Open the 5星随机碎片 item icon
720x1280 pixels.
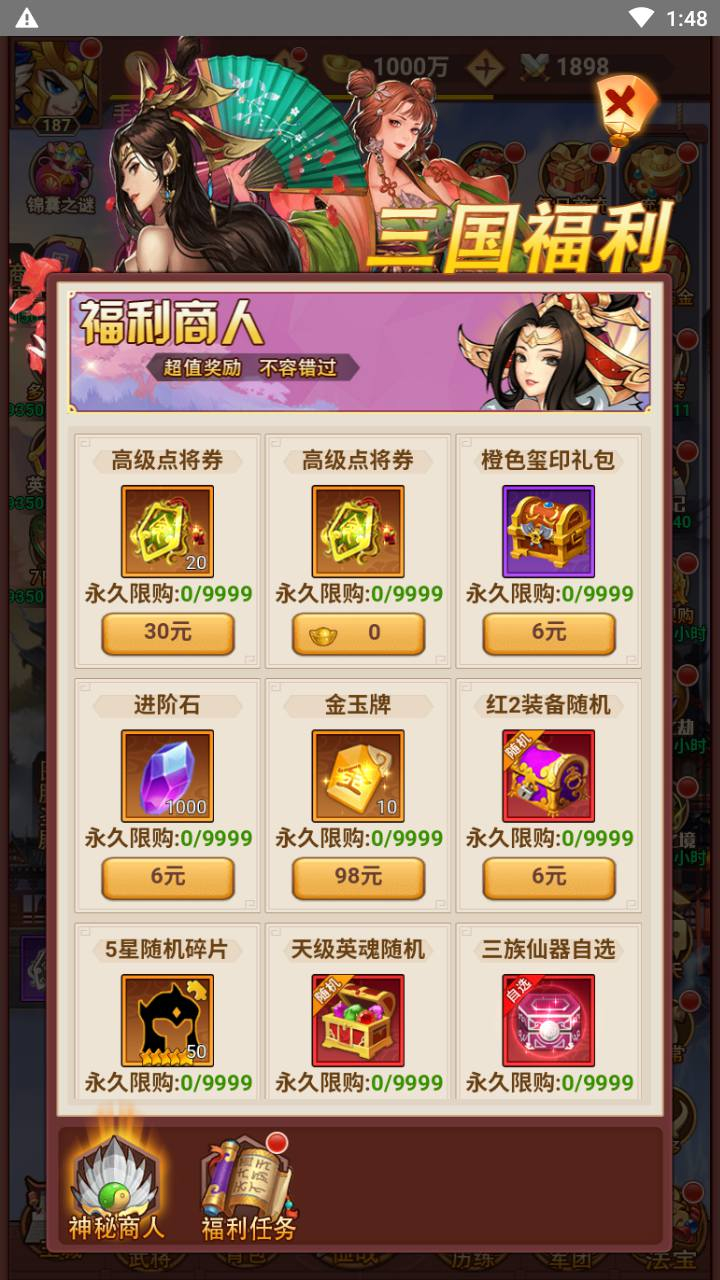[167, 1020]
